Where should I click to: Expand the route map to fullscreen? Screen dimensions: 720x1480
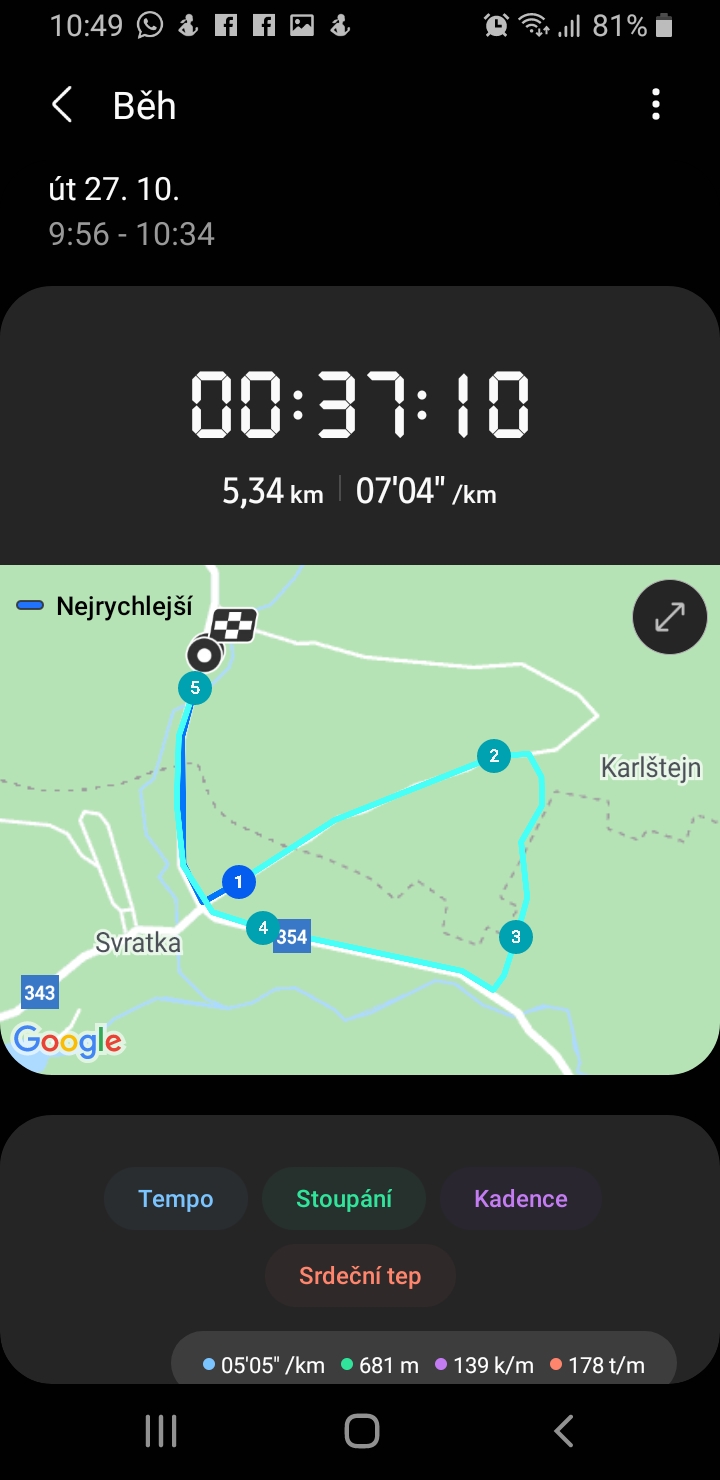pyautogui.click(x=669, y=617)
